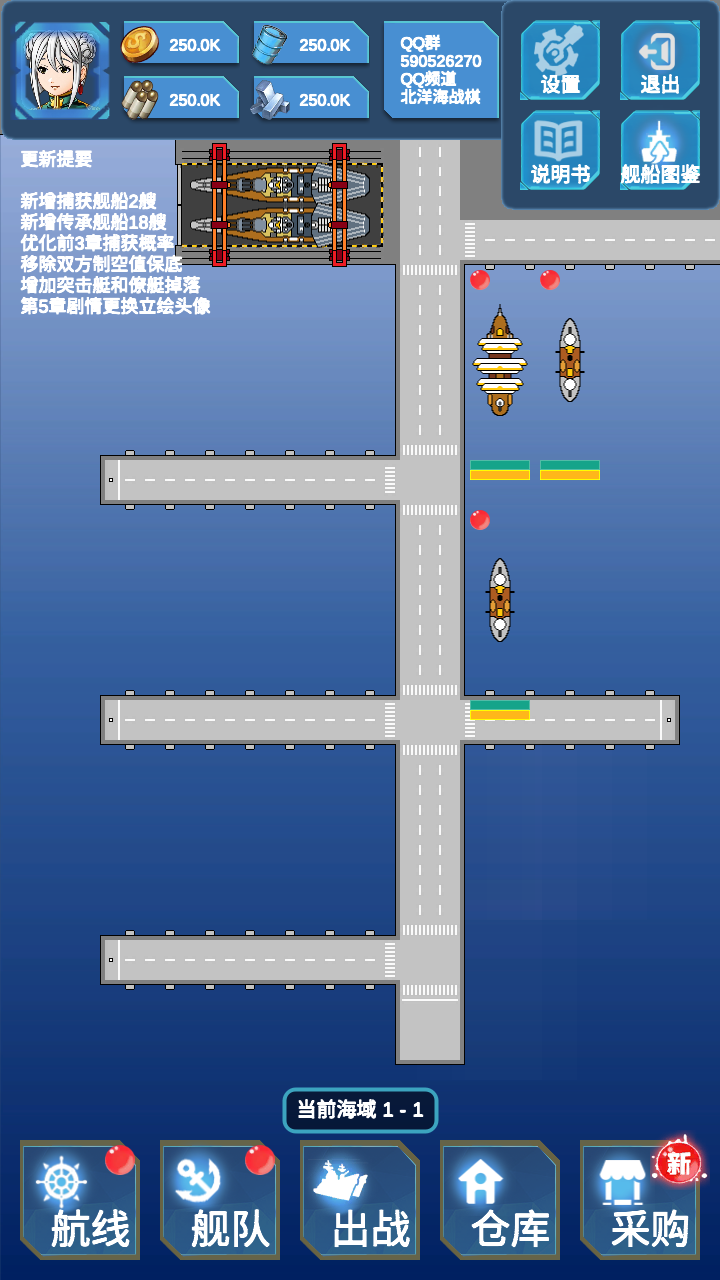Tap the commander avatar portrait

[62, 70]
